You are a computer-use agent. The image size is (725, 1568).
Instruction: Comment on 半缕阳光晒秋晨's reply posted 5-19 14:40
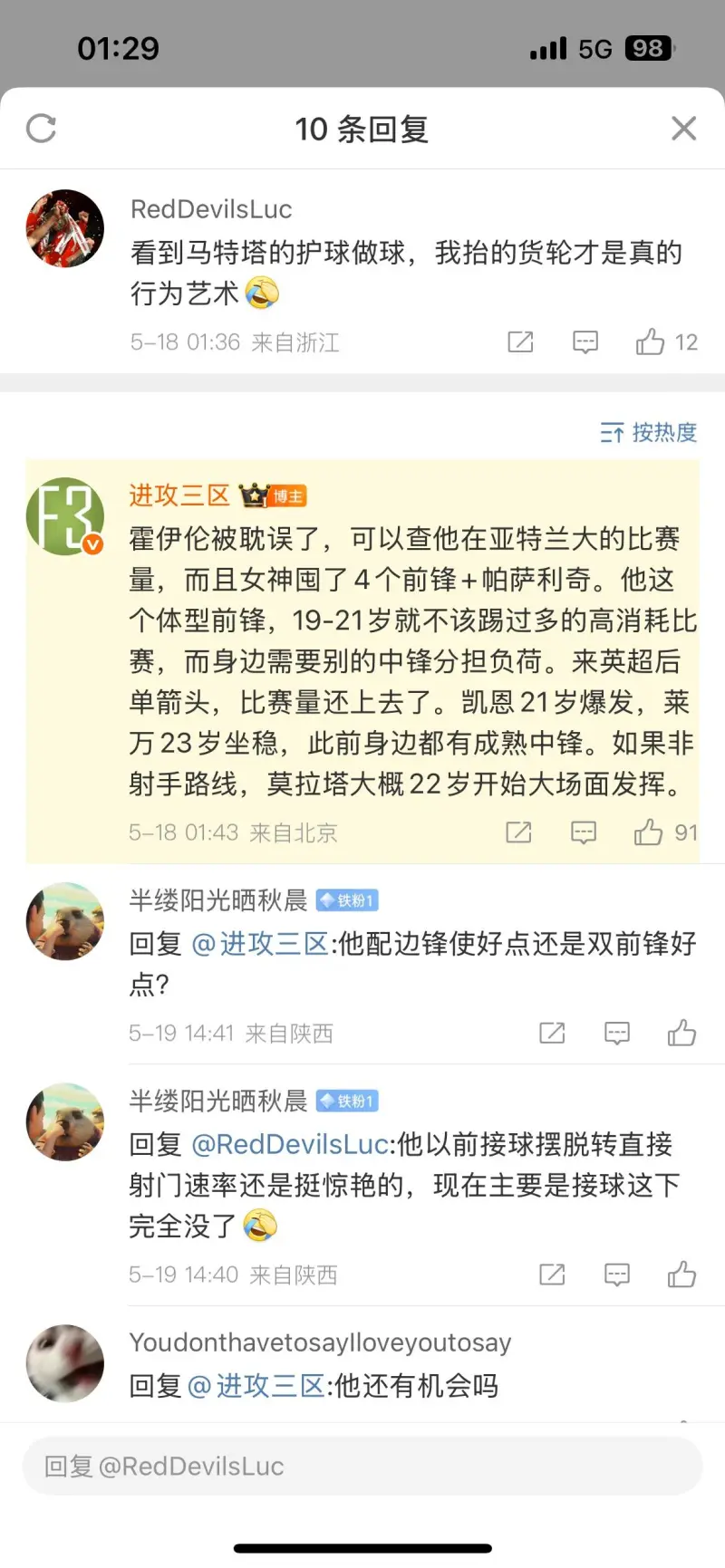click(x=617, y=1275)
